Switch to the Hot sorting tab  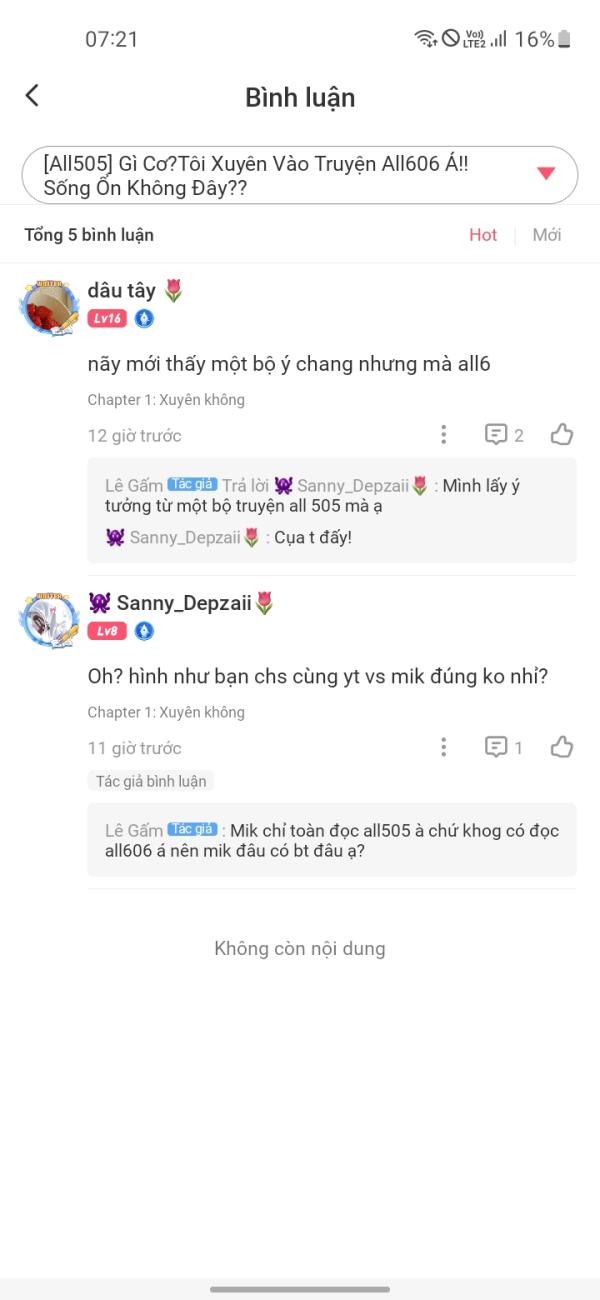coord(483,235)
